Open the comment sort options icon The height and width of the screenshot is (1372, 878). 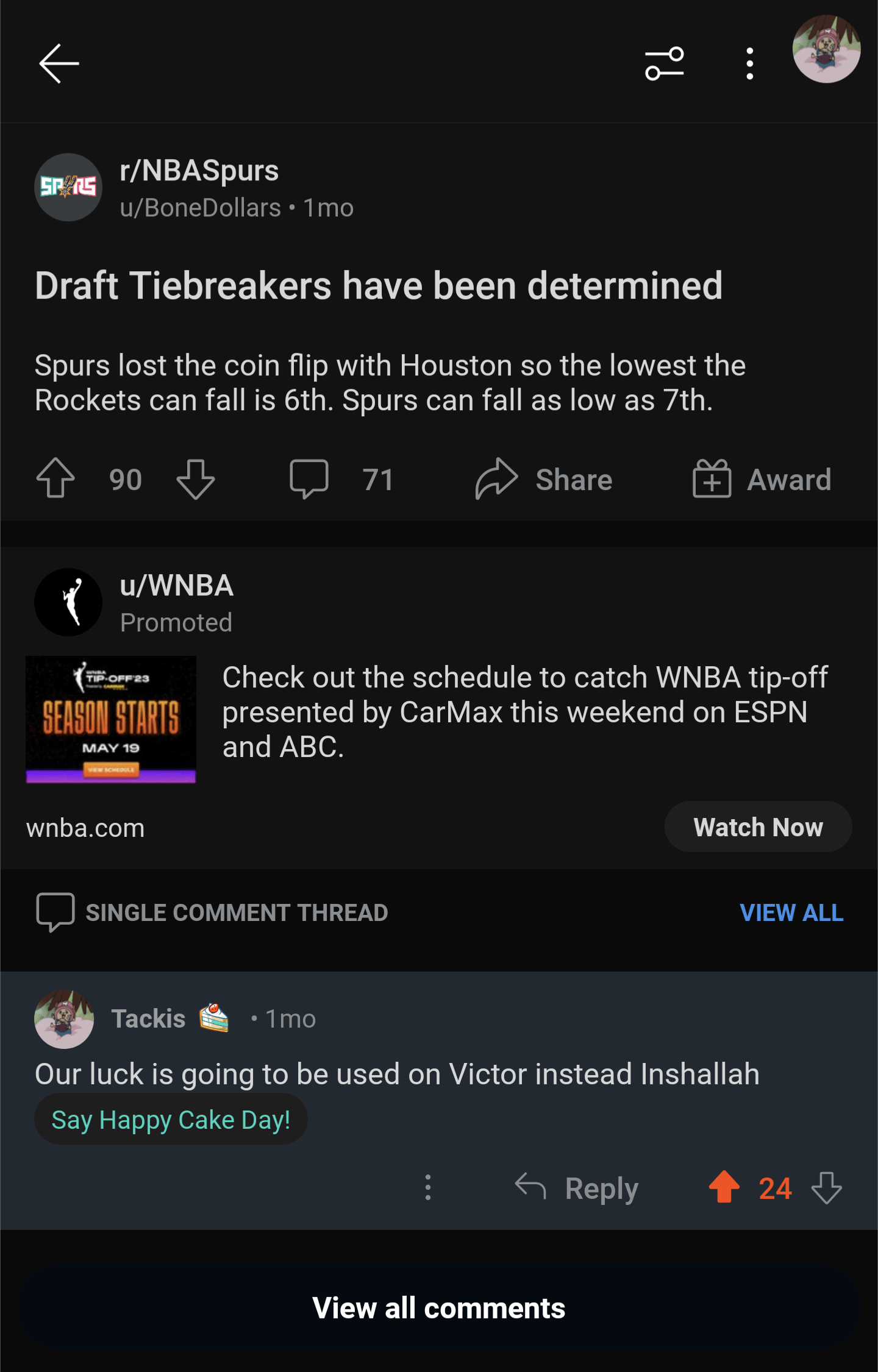tap(664, 63)
